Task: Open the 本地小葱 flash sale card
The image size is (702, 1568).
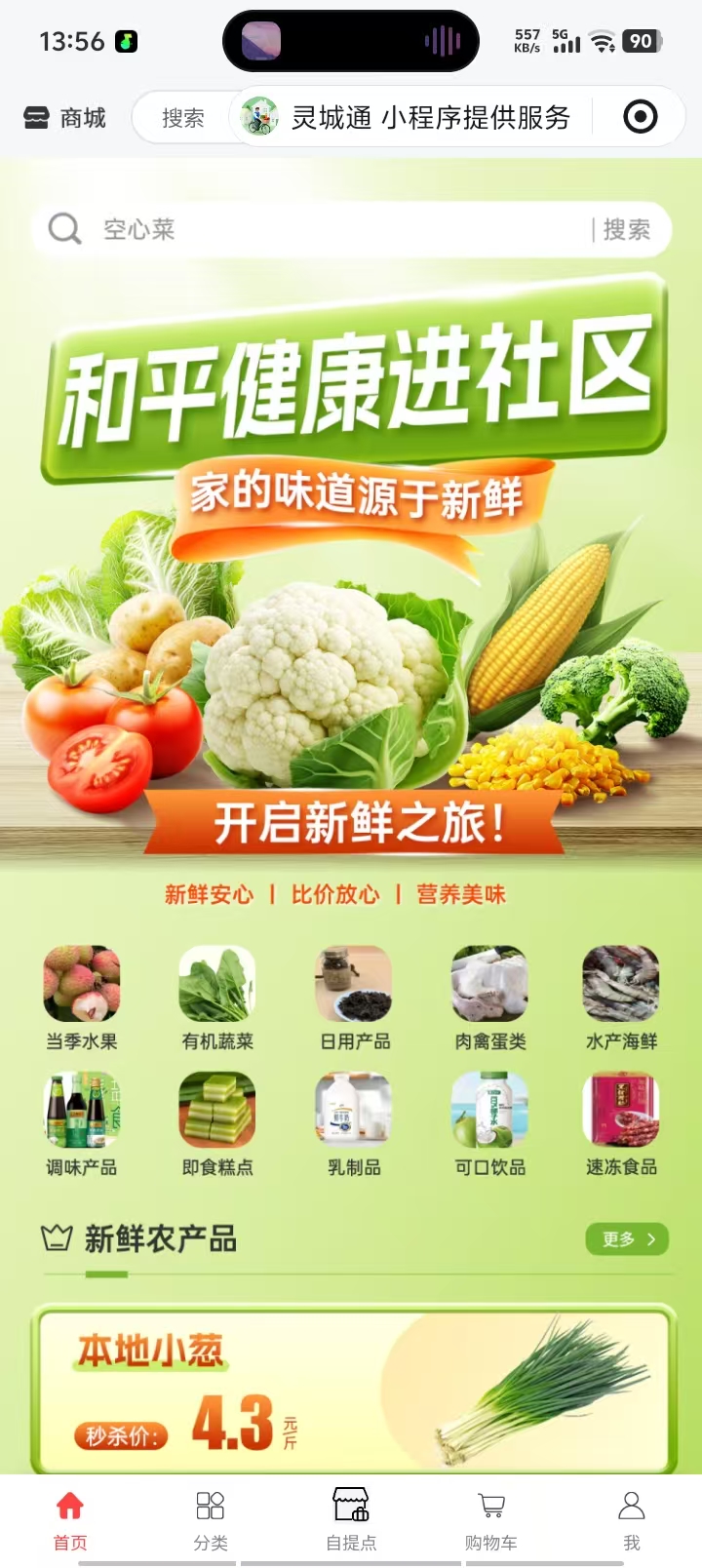Action: click(x=353, y=1390)
